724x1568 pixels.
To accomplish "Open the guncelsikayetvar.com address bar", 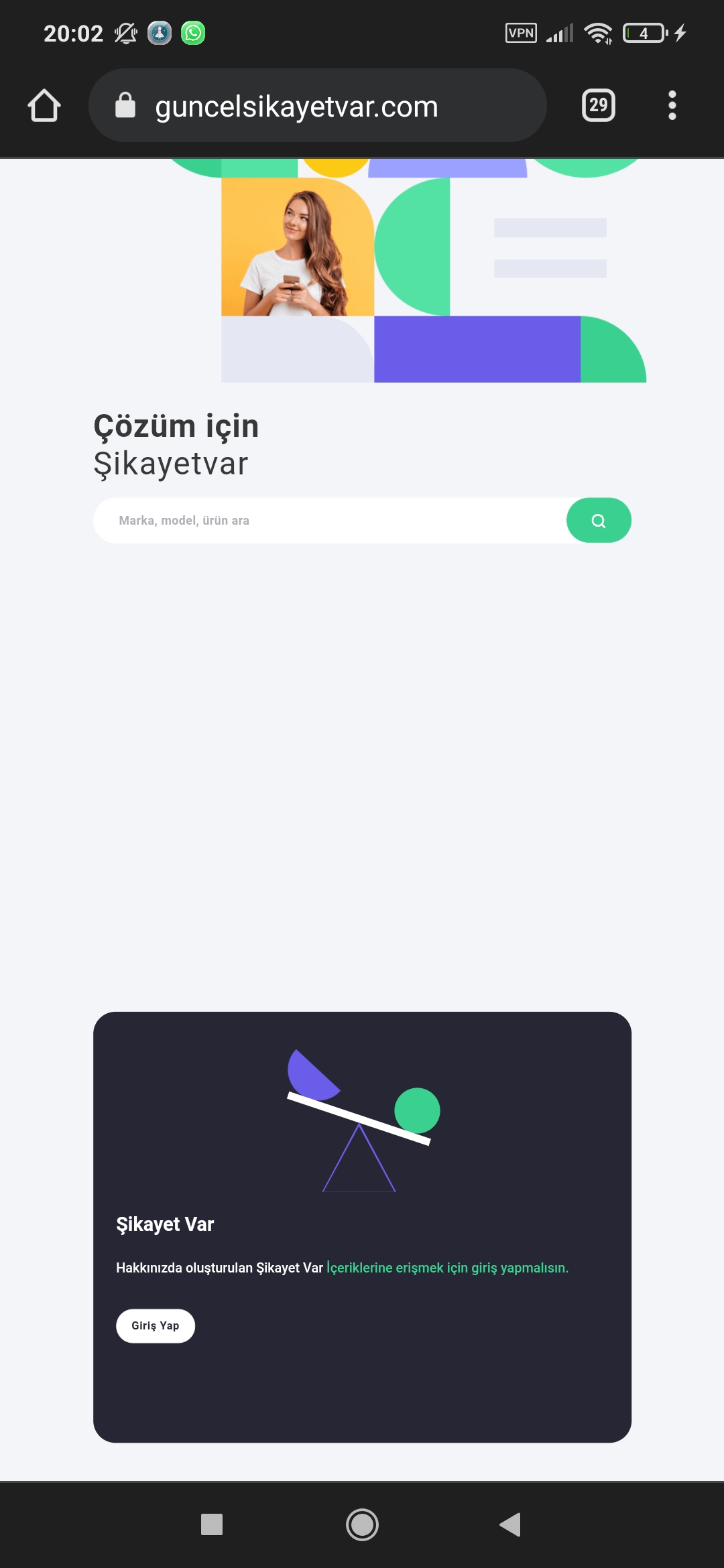I will (x=317, y=105).
